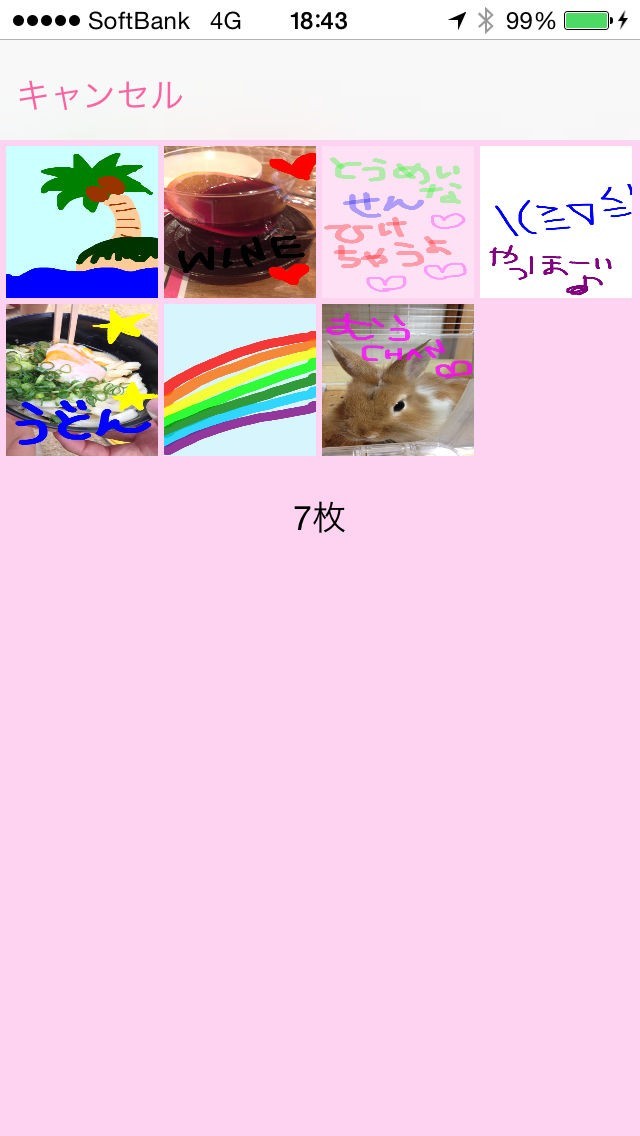Open the palm tree island drawing
This screenshot has height=1136, width=640.
coord(82,222)
